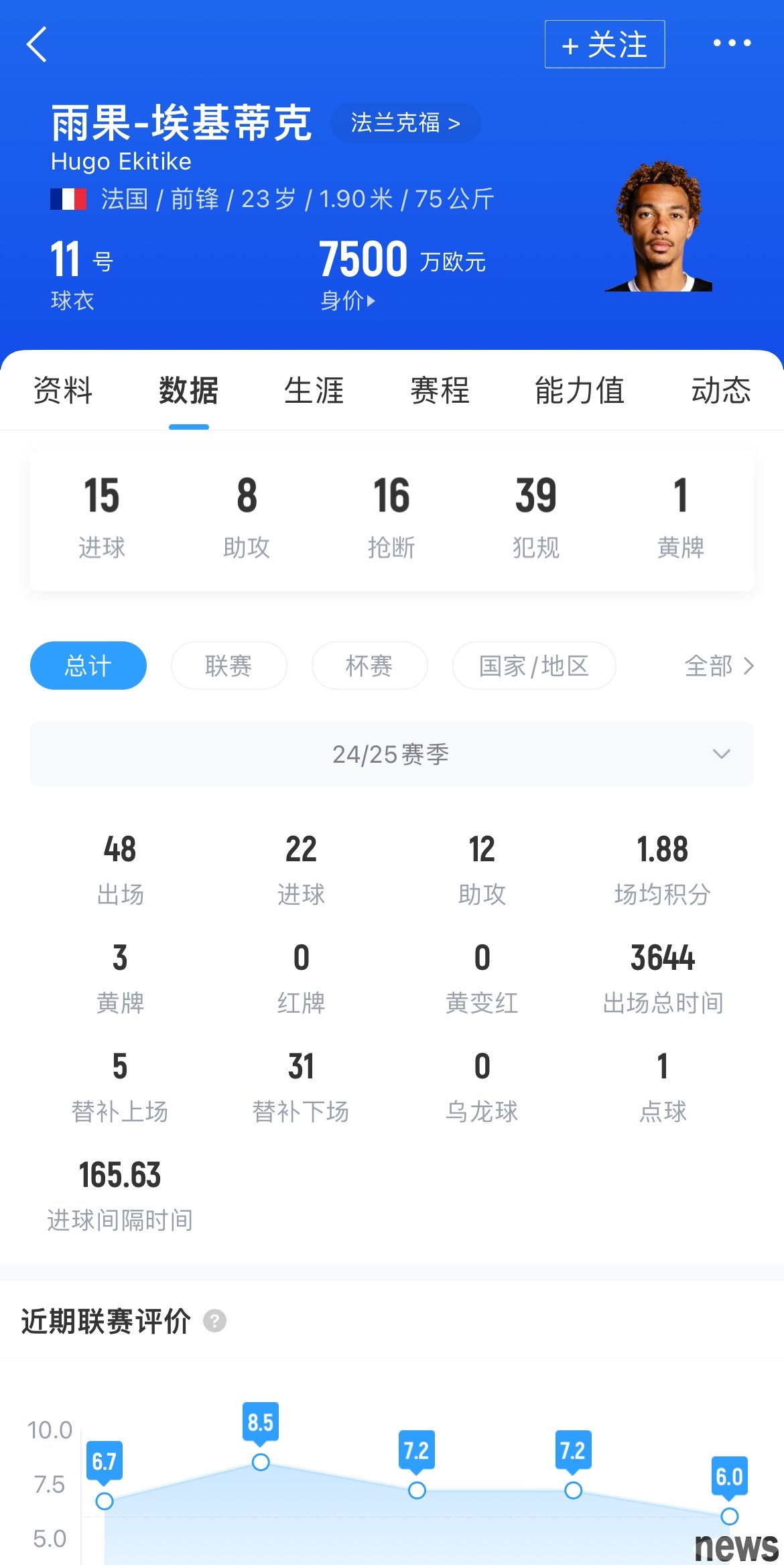The image size is (784, 1565).
Task: Open 全部 to see all categories
Action: point(718,666)
